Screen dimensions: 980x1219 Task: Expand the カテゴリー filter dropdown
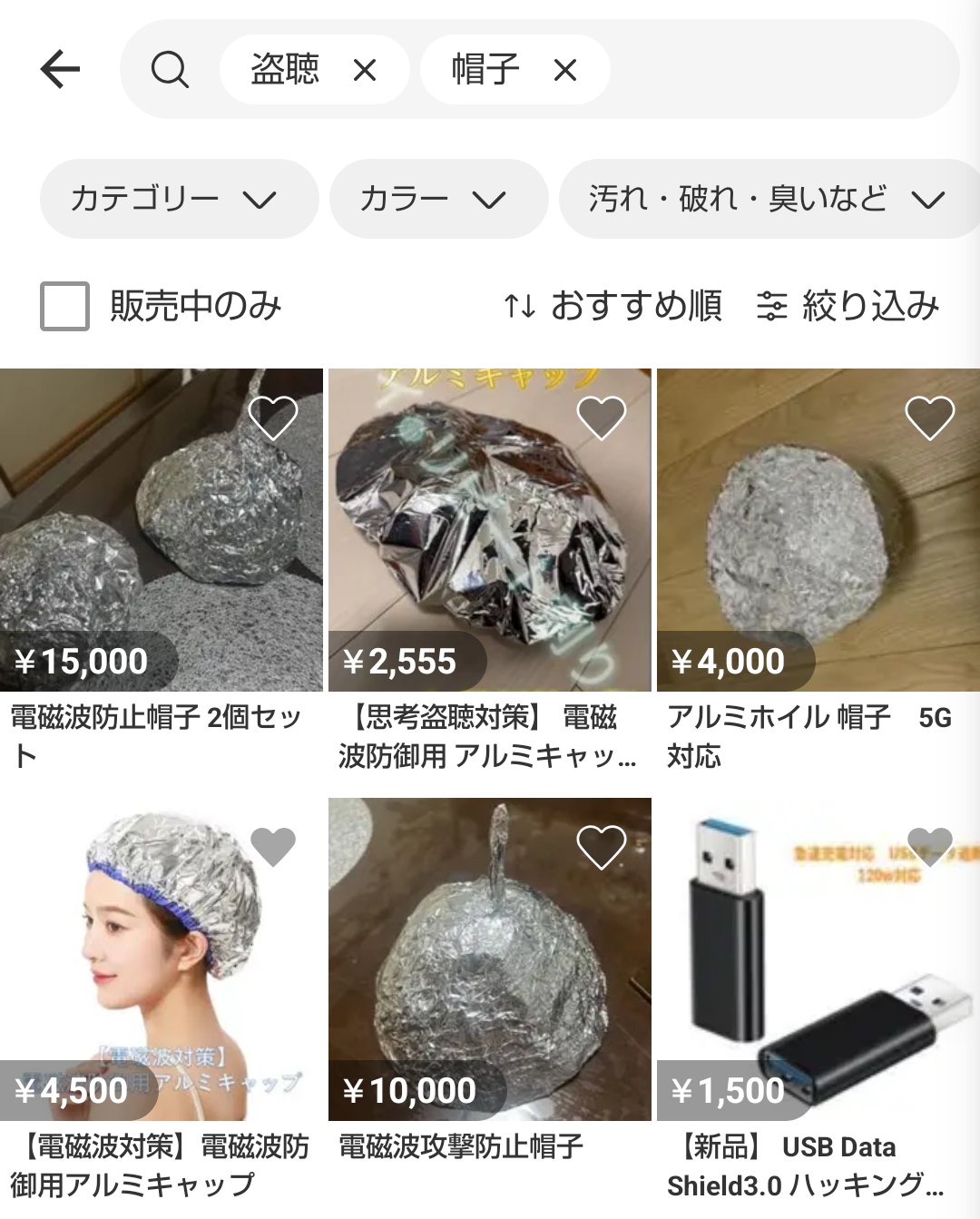click(x=179, y=199)
